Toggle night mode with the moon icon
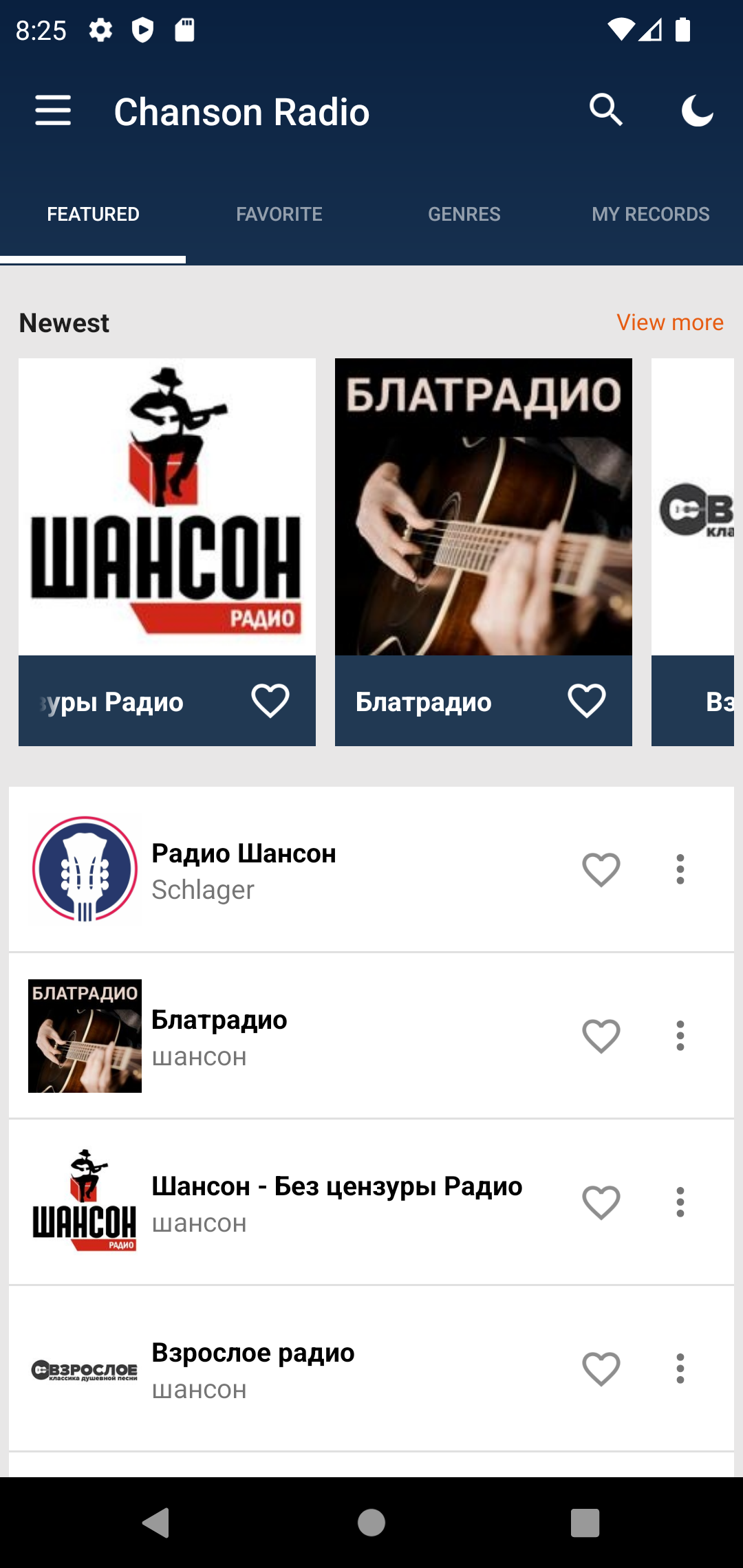 pos(697,111)
